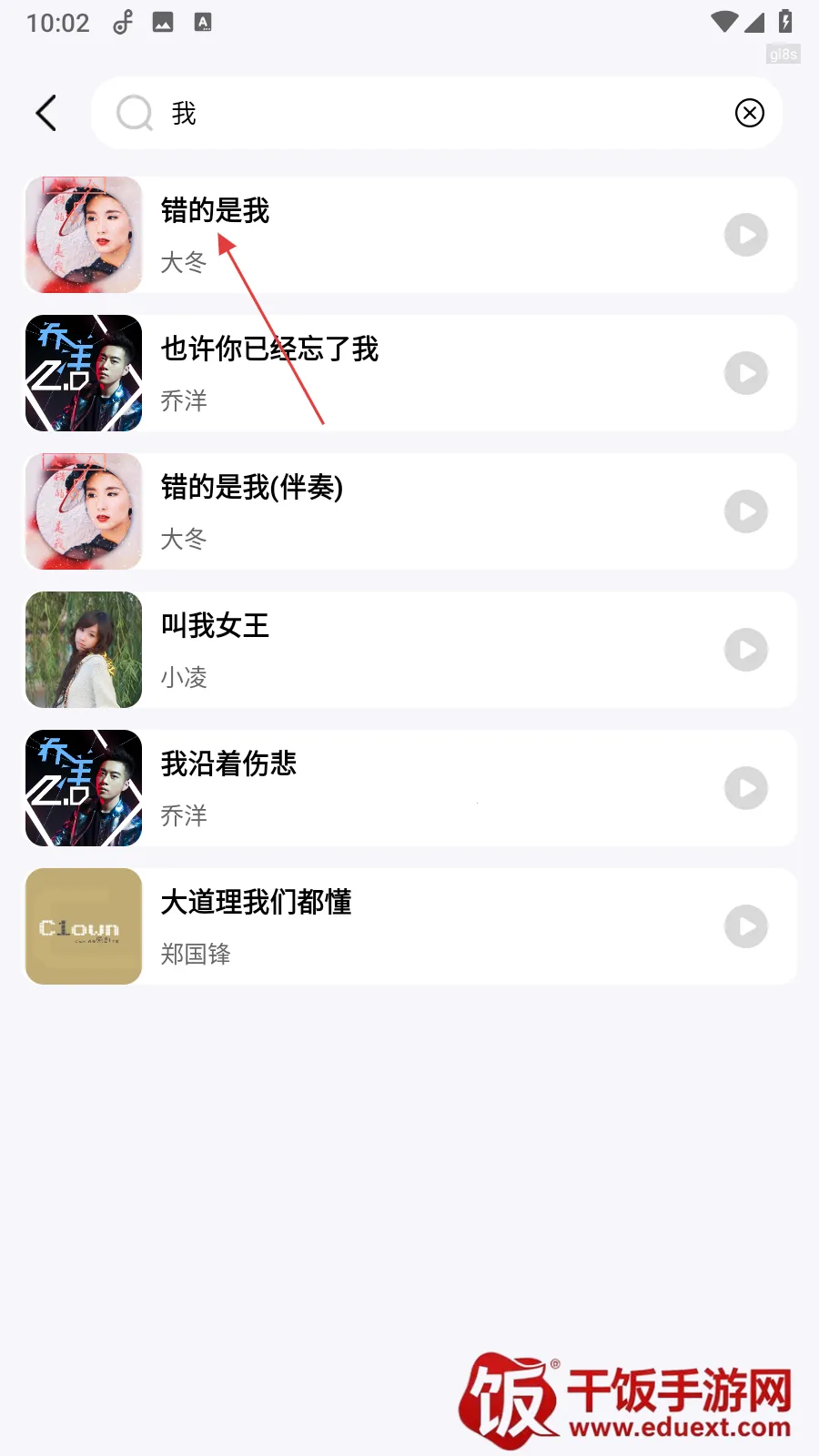Tap the Wi-Fi icon in the status bar
819x1456 pixels.
(x=724, y=22)
